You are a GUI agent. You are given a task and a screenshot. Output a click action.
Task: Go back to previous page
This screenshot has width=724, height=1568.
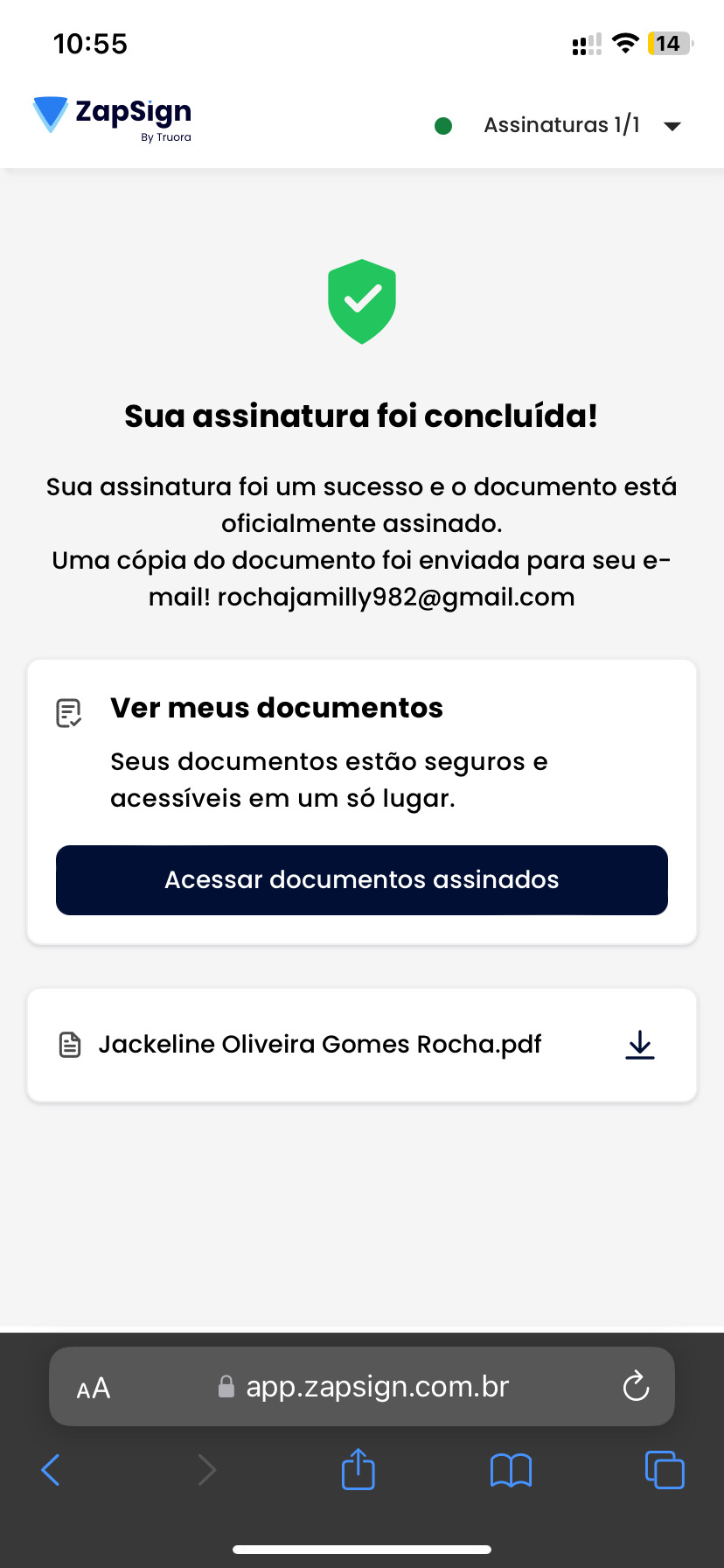[51, 1470]
